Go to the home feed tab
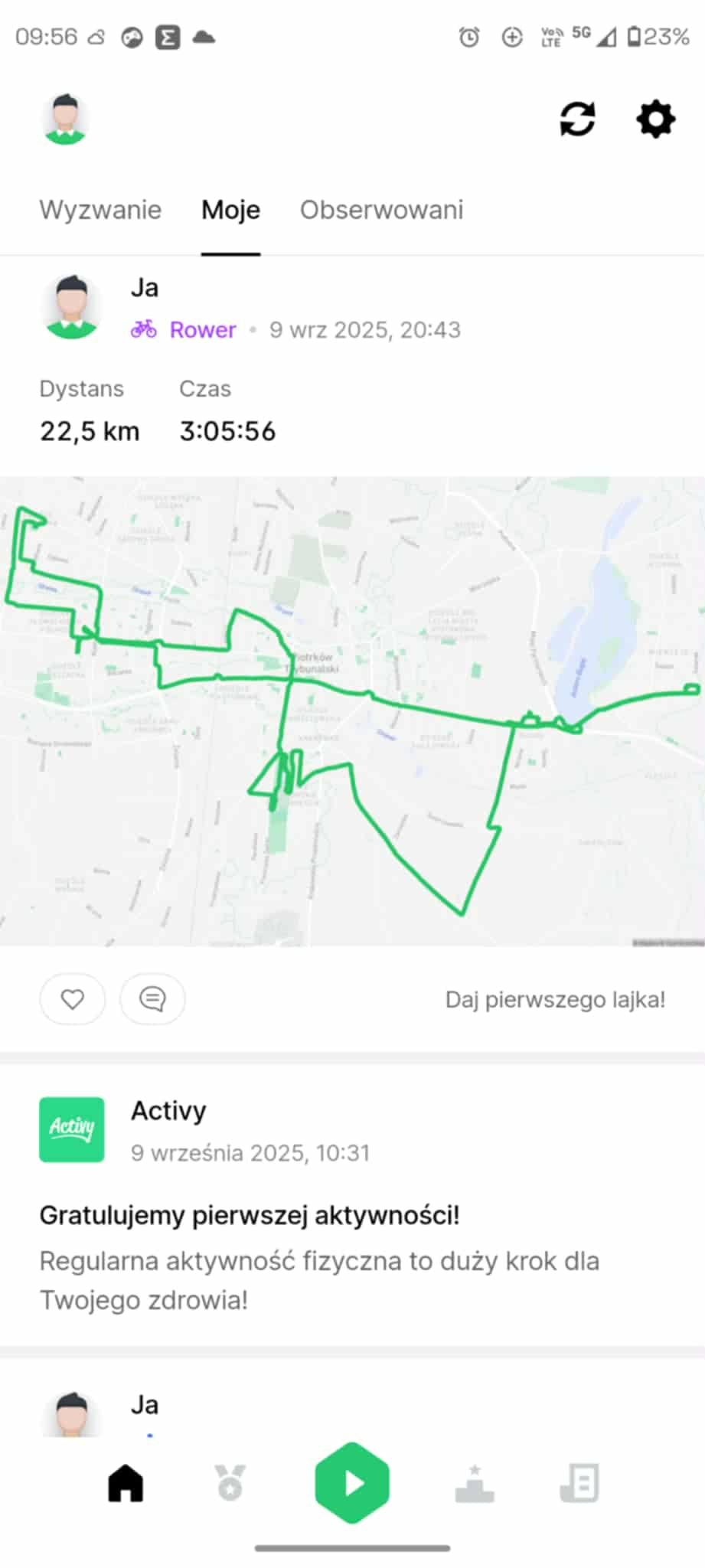 click(126, 1484)
